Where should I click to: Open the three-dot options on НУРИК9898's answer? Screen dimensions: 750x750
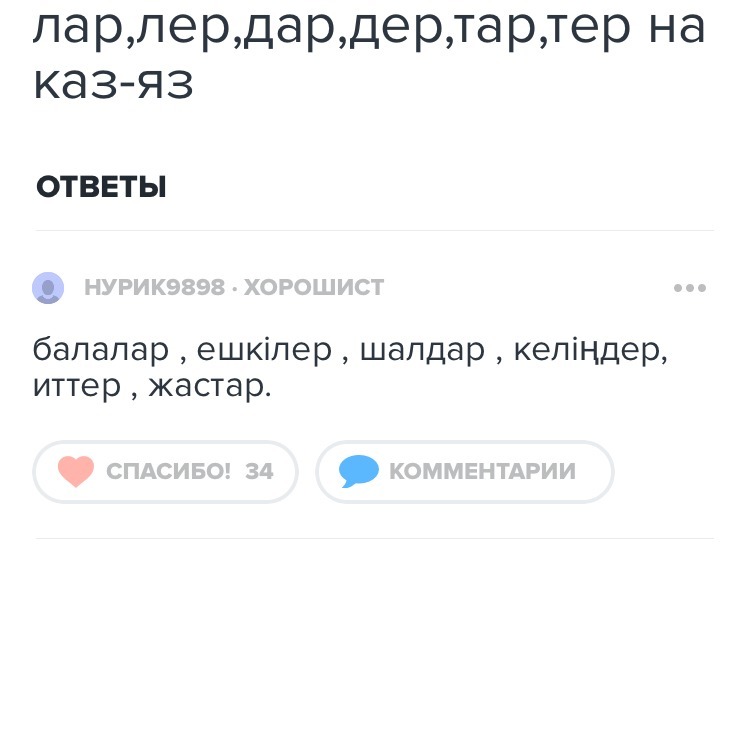(x=690, y=288)
